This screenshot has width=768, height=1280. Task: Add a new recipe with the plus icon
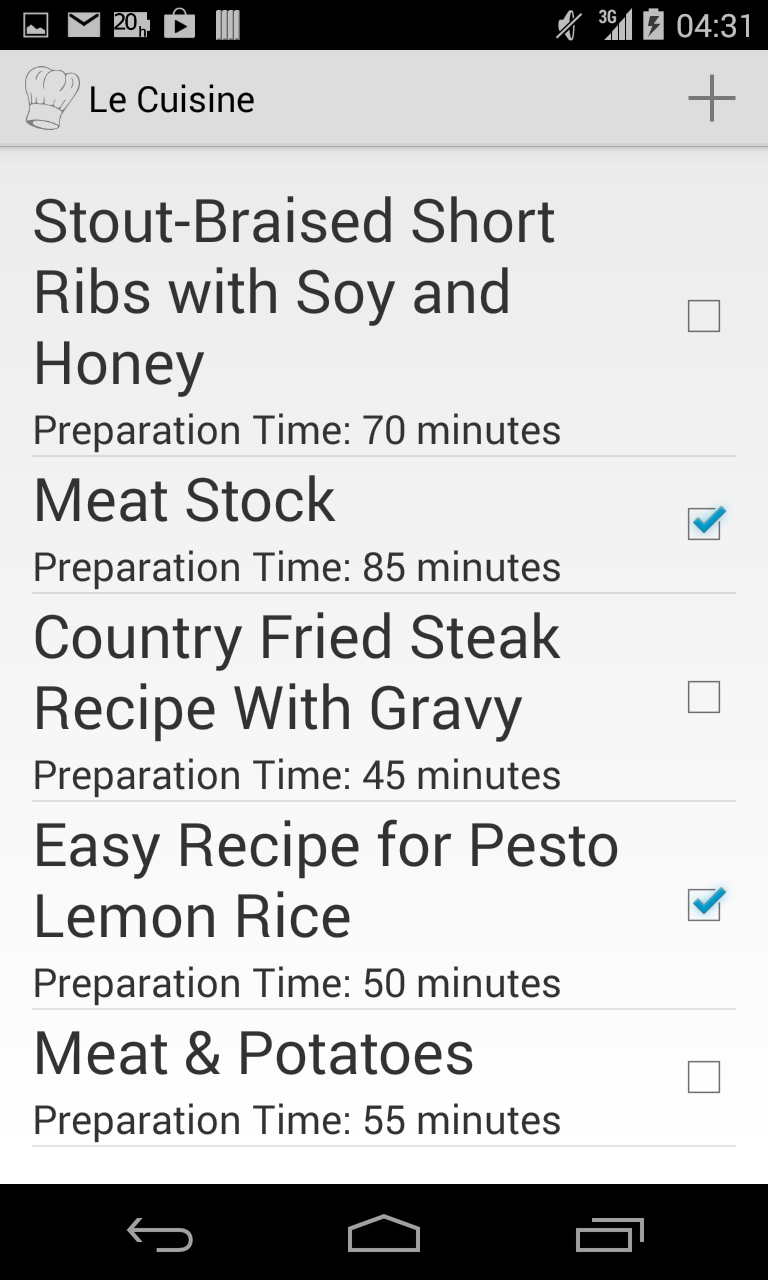(711, 98)
